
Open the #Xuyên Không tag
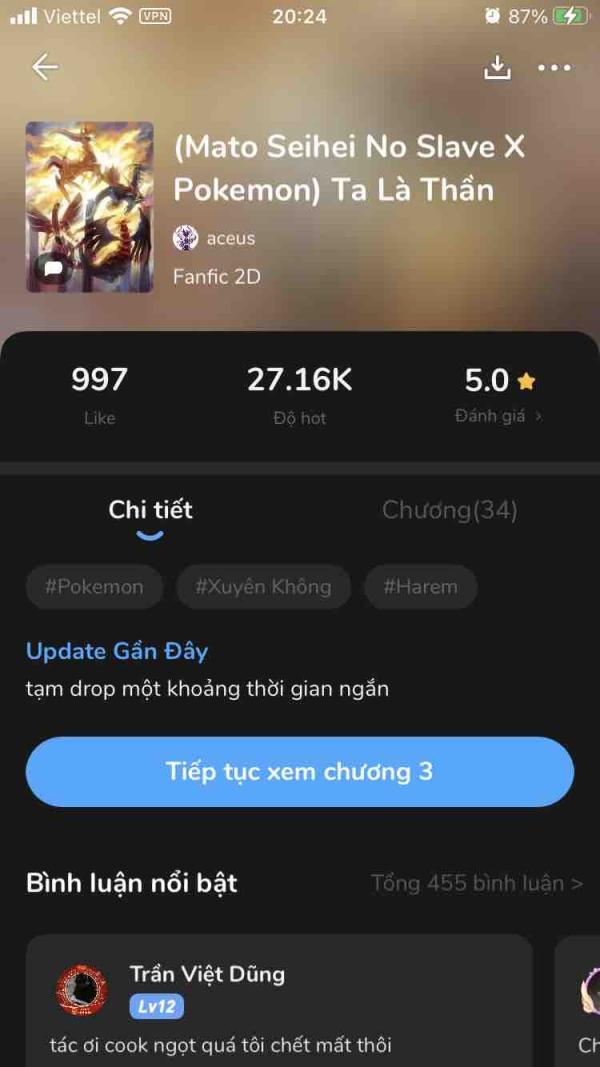(x=263, y=587)
